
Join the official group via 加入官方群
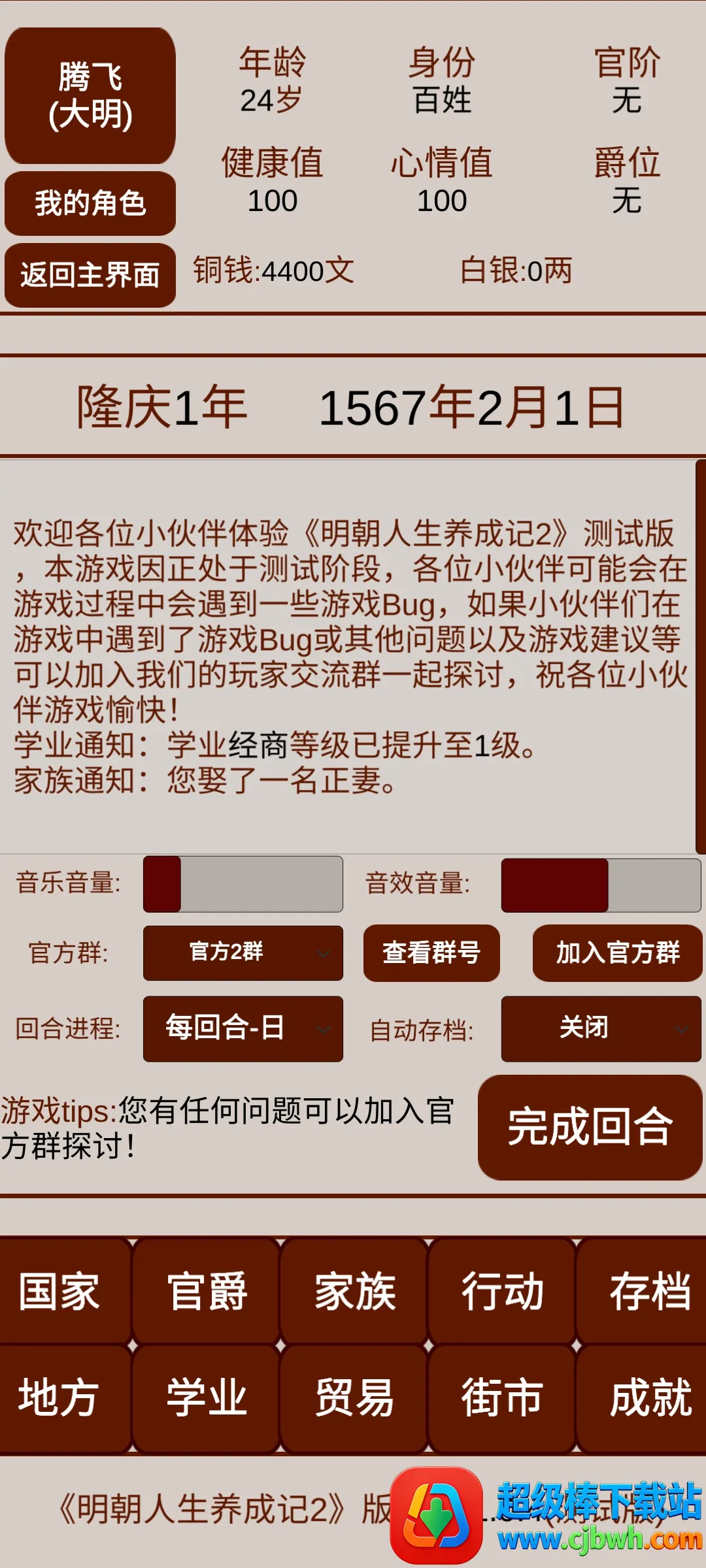[x=617, y=953]
